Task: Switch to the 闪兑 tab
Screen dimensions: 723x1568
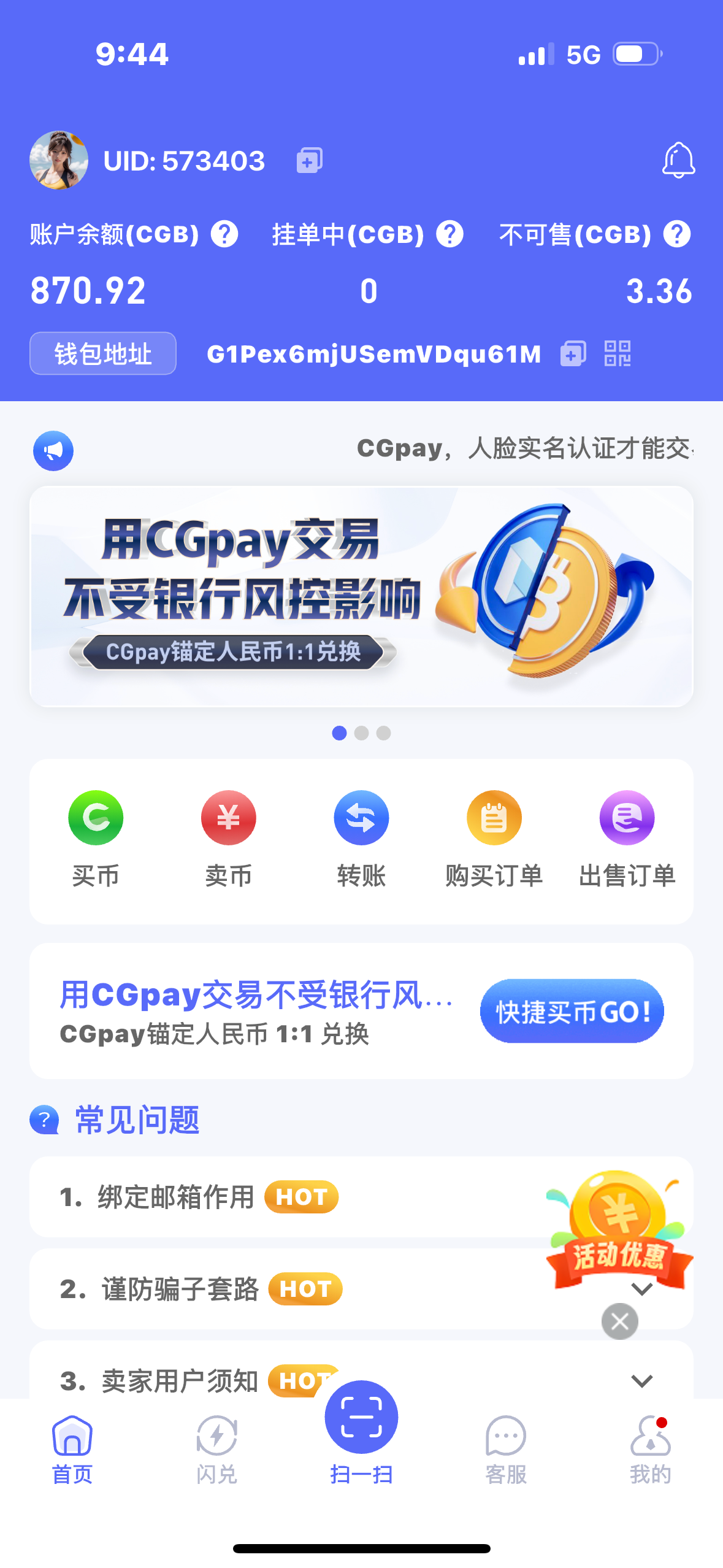Action: tap(216, 1449)
